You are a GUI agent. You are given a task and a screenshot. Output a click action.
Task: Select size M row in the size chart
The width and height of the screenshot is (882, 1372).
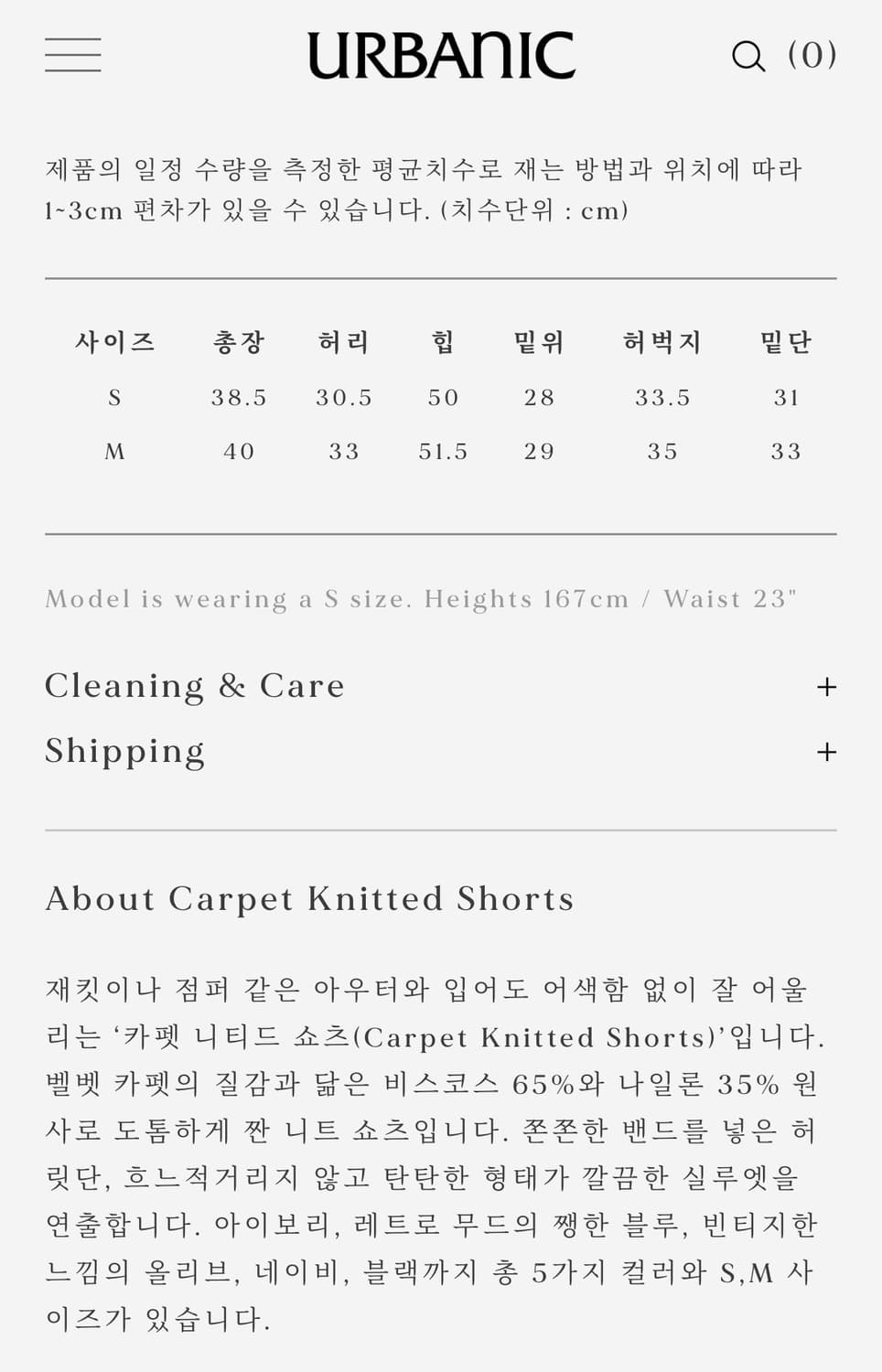point(115,451)
